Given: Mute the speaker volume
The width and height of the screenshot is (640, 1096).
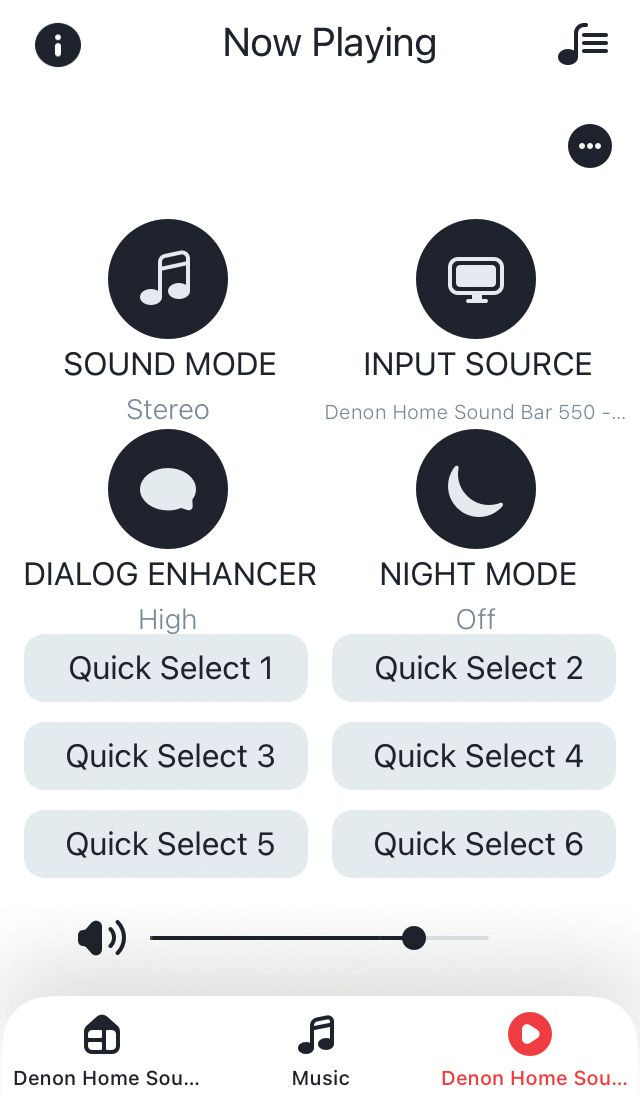Looking at the screenshot, I should coord(102,938).
